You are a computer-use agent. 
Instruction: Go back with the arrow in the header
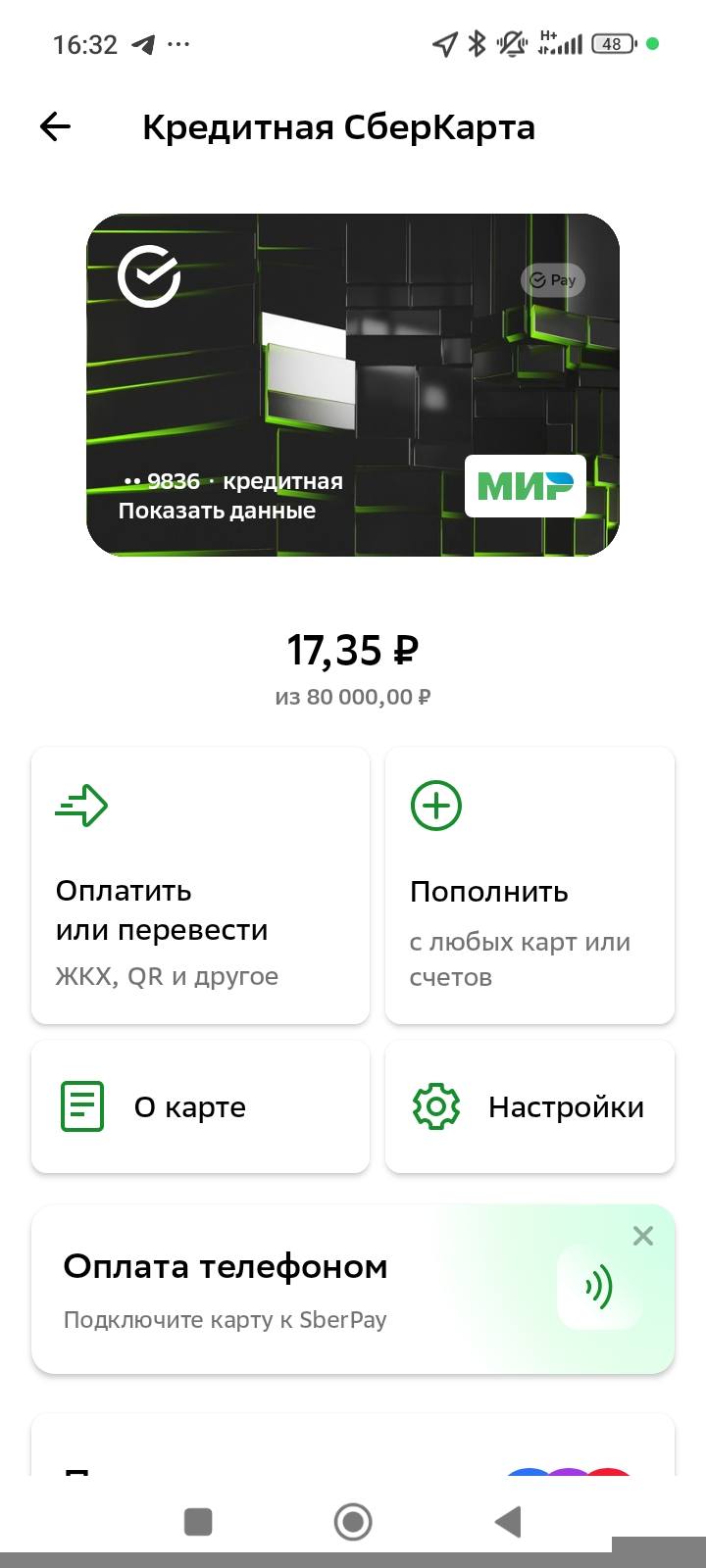[56, 127]
